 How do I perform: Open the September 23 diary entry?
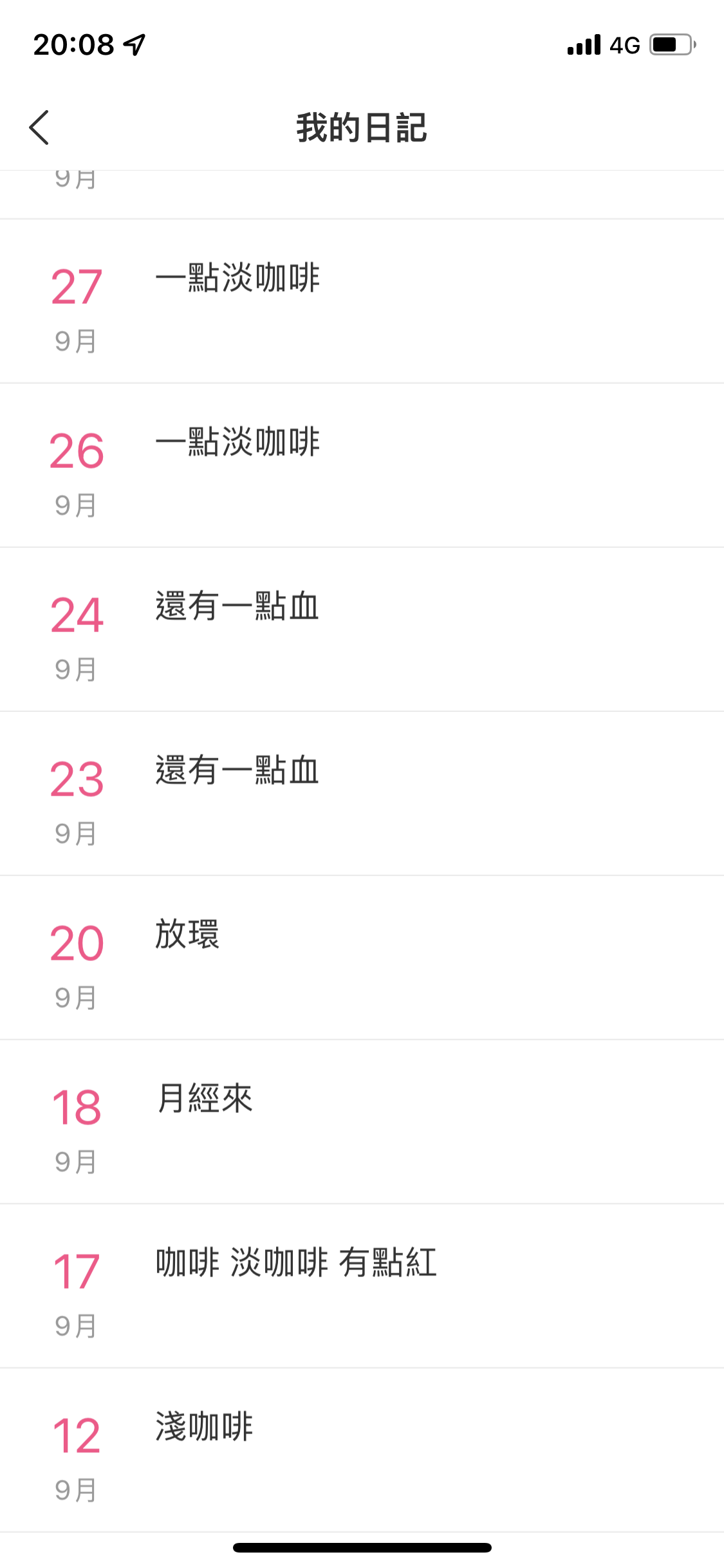click(x=362, y=794)
